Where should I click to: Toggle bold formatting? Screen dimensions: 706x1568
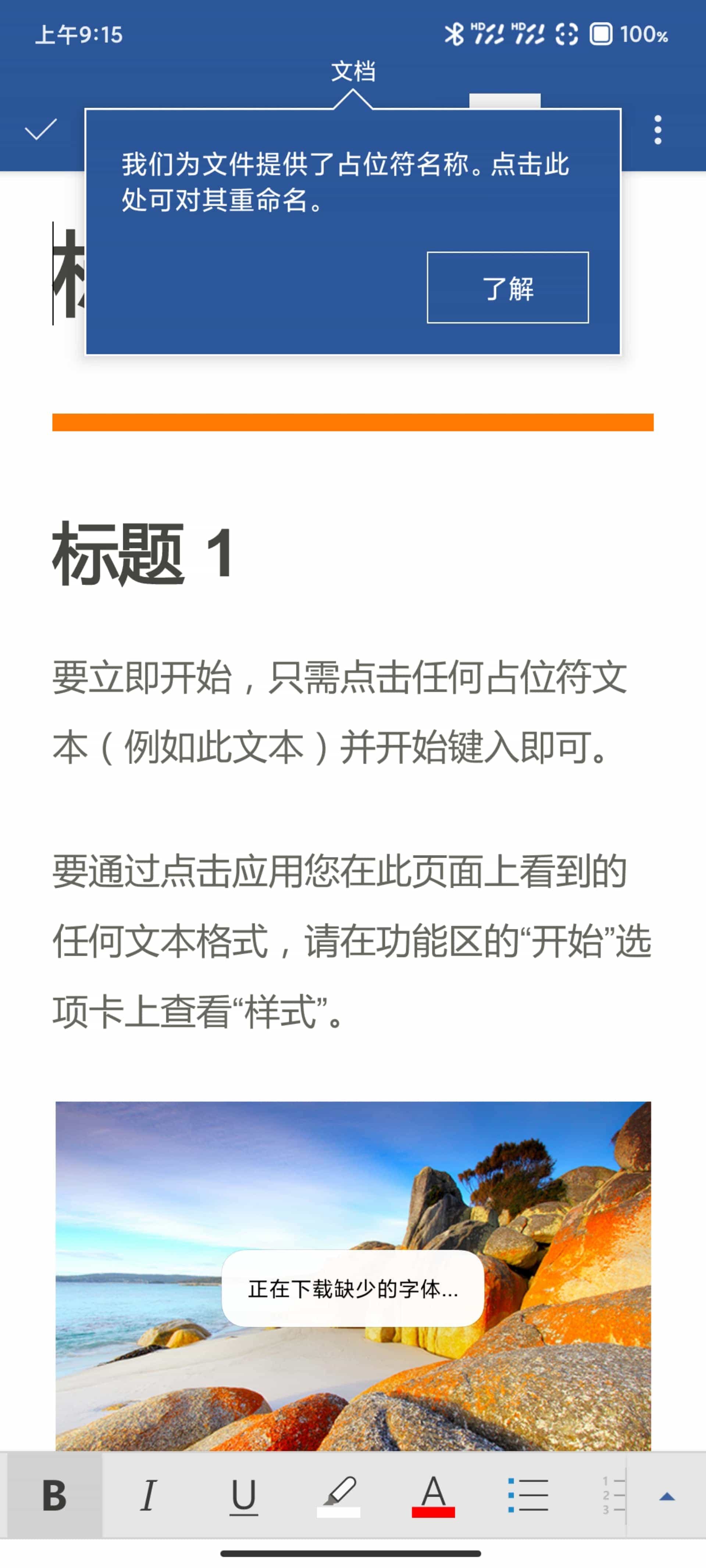tap(54, 1495)
